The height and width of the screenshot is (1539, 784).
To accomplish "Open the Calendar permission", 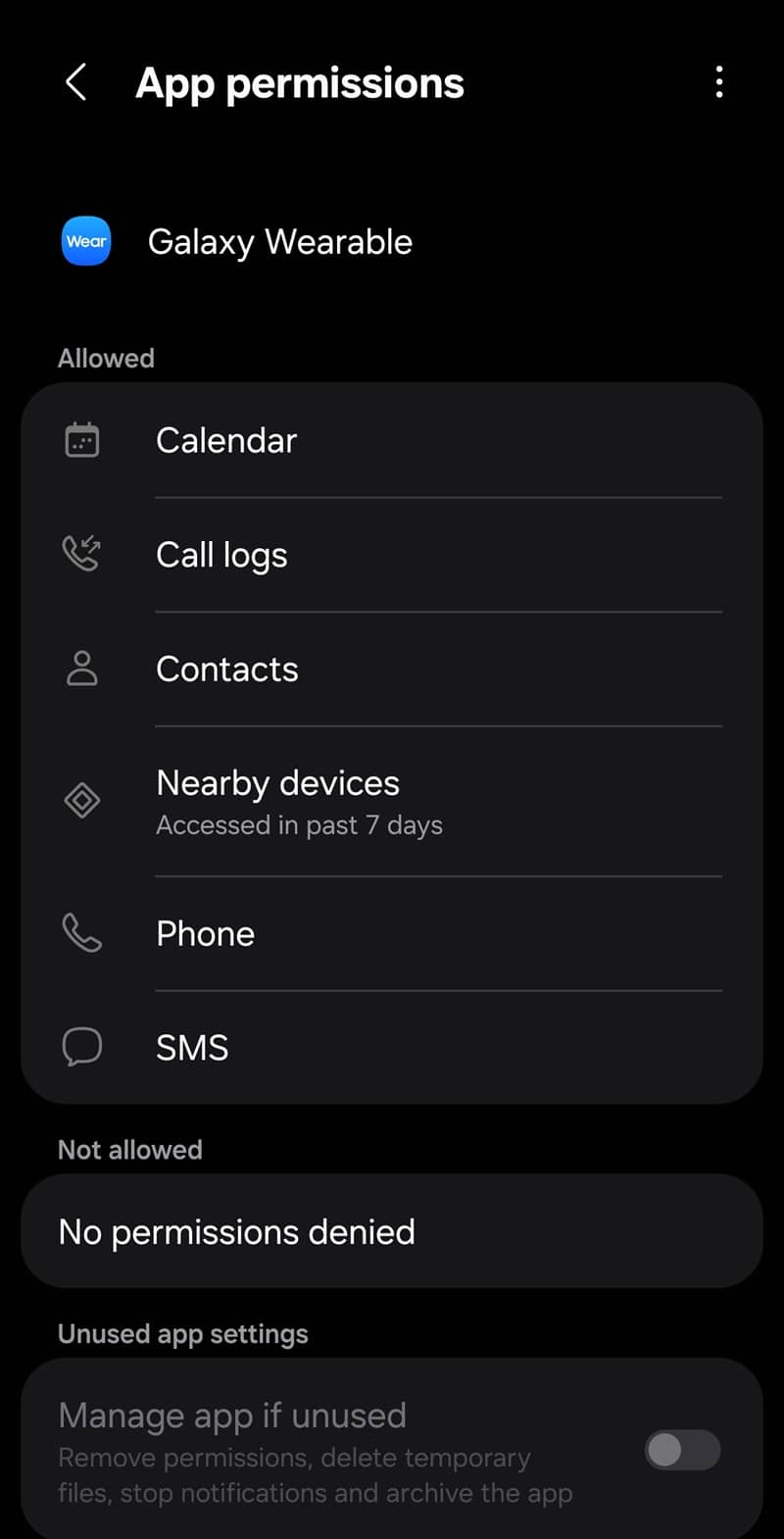I will pyautogui.click(x=392, y=440).
